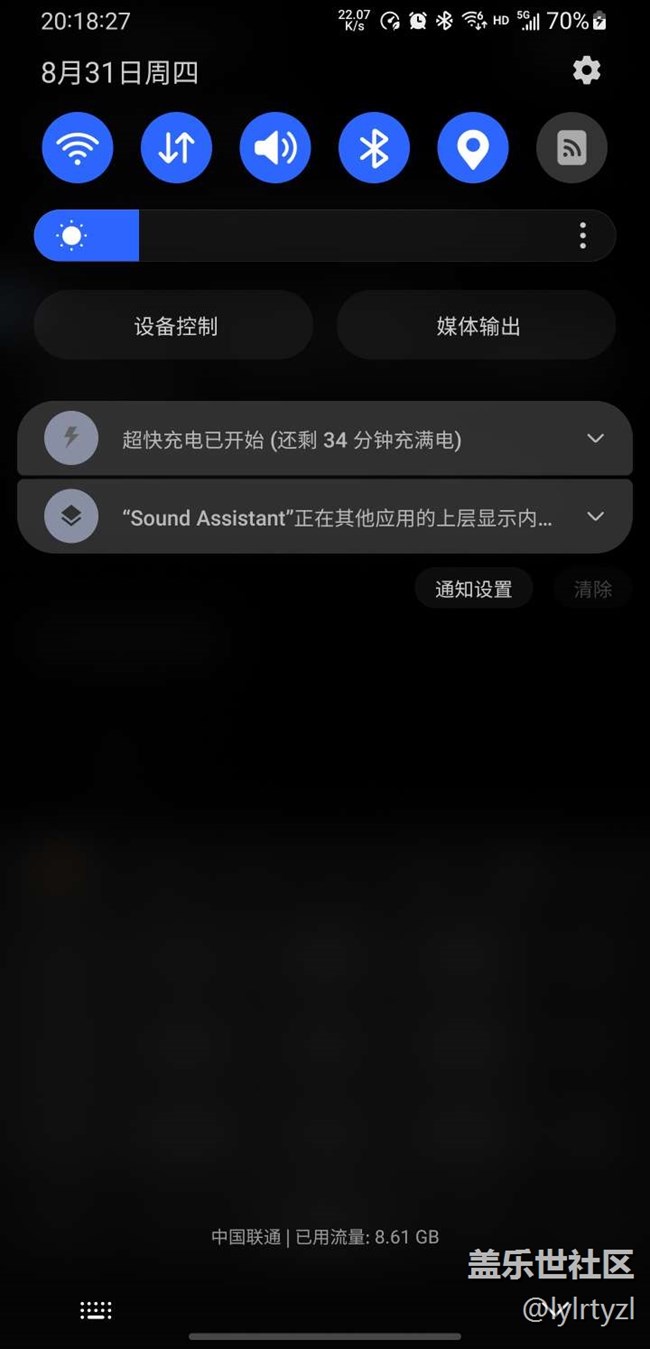Turn off the Wi-Fi quick toggle
Screen dimensions: 650x1349
(x=77, y=148)
